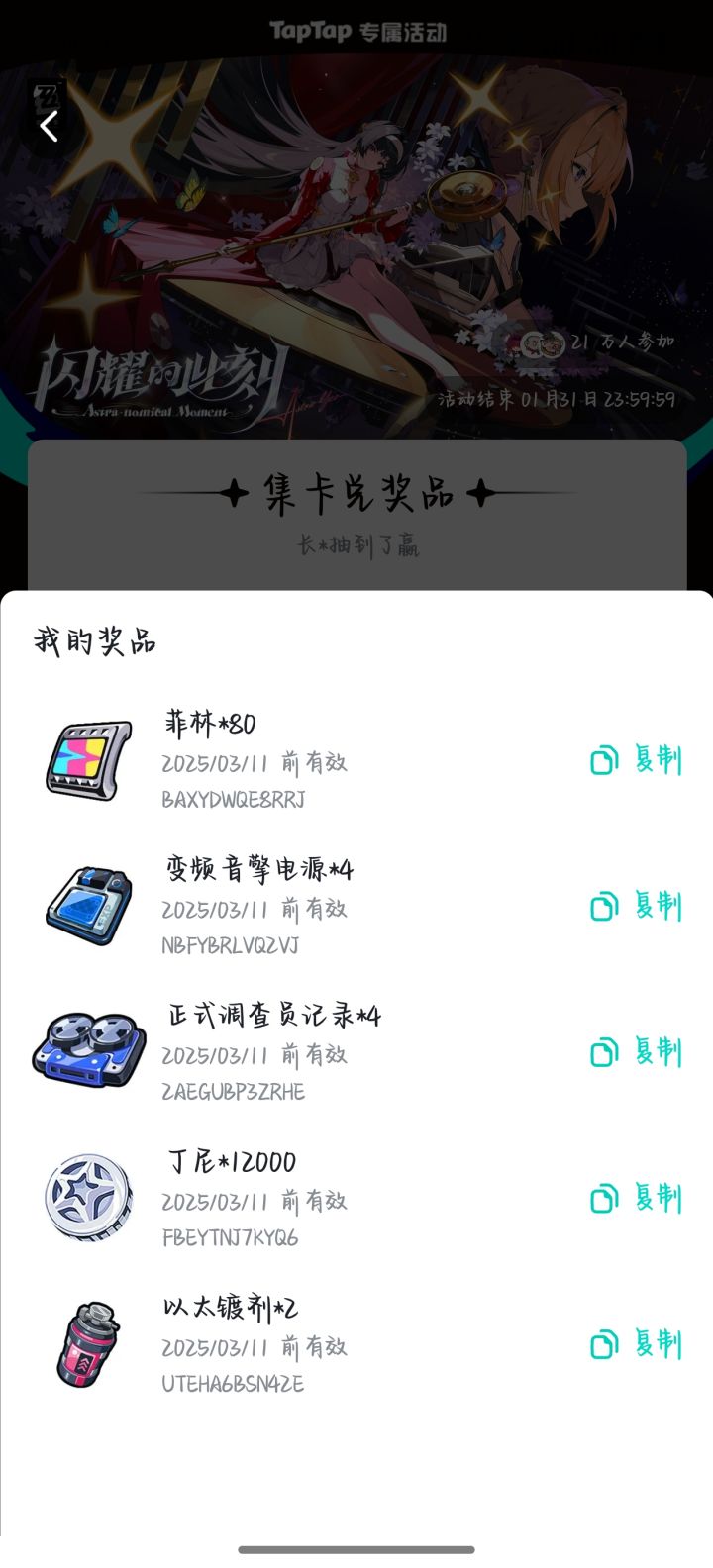The height and width of the screenshot is (1568, 713).
Task: Copy the code for 丁尼*12000
Action: pos(637,1198)
